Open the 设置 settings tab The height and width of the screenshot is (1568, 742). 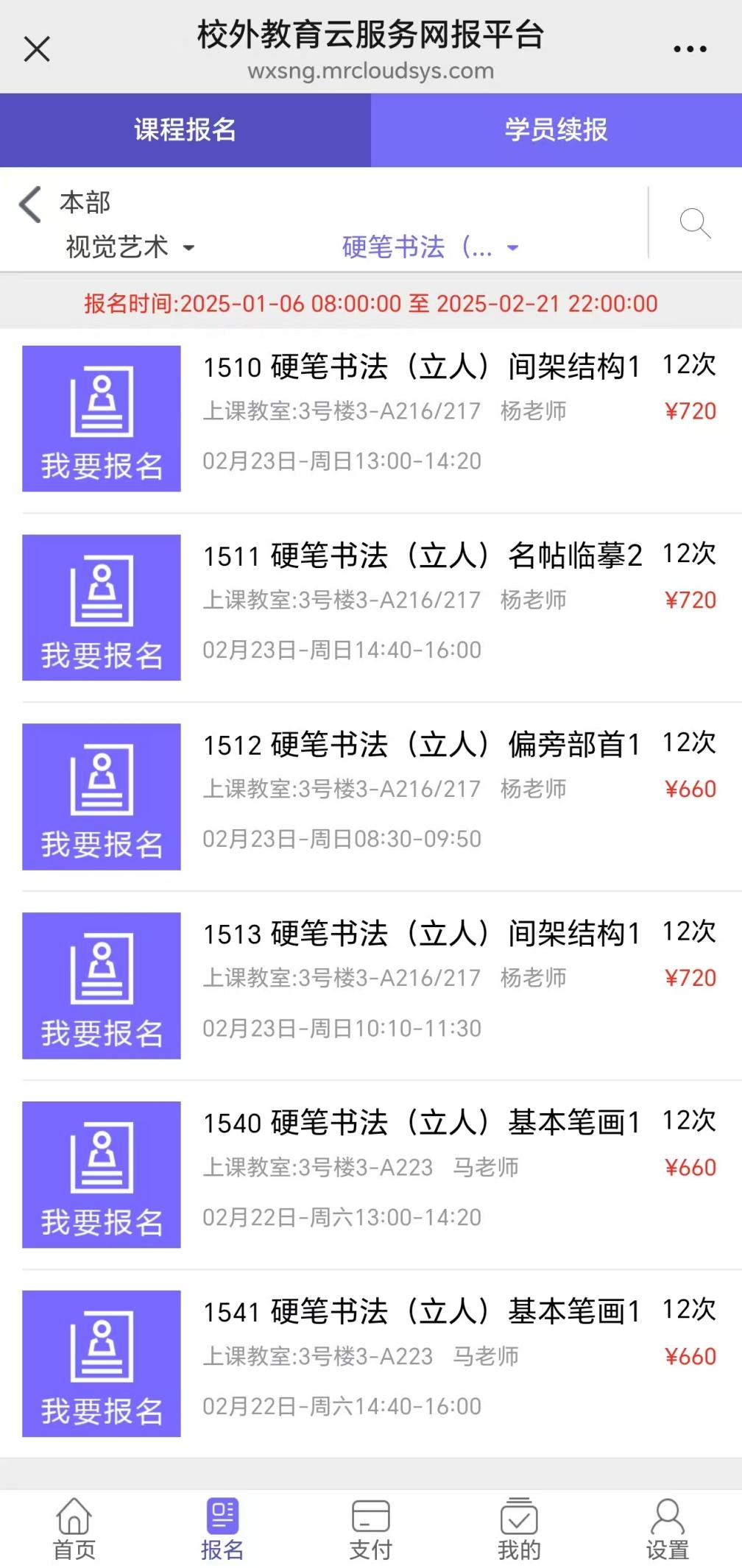click(x=667, y=1529)
